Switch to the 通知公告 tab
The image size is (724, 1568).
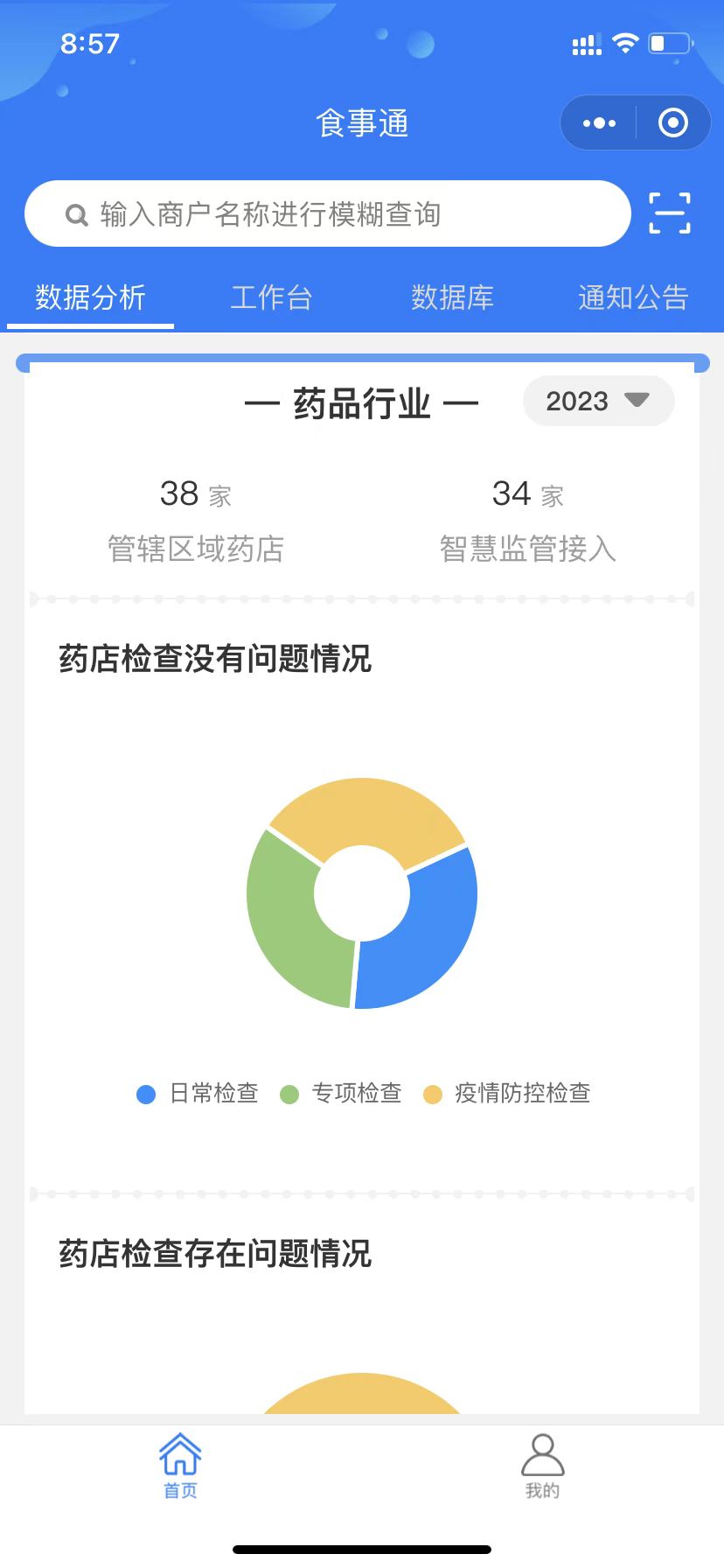click(633, 297)
